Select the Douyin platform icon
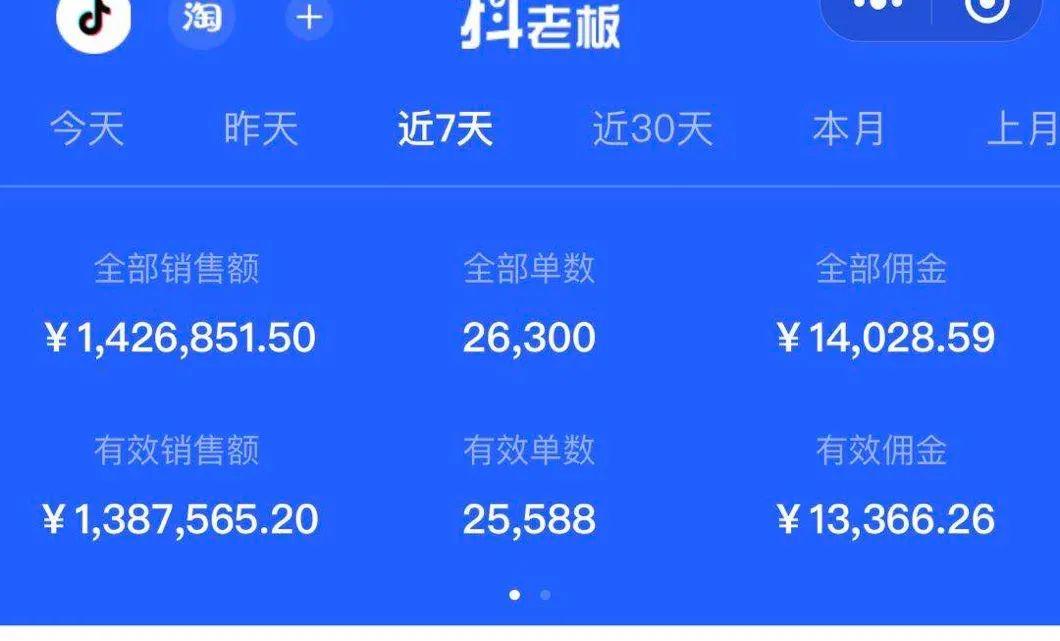The height and width of the screenshot is (641, 1060). point(93,18)
